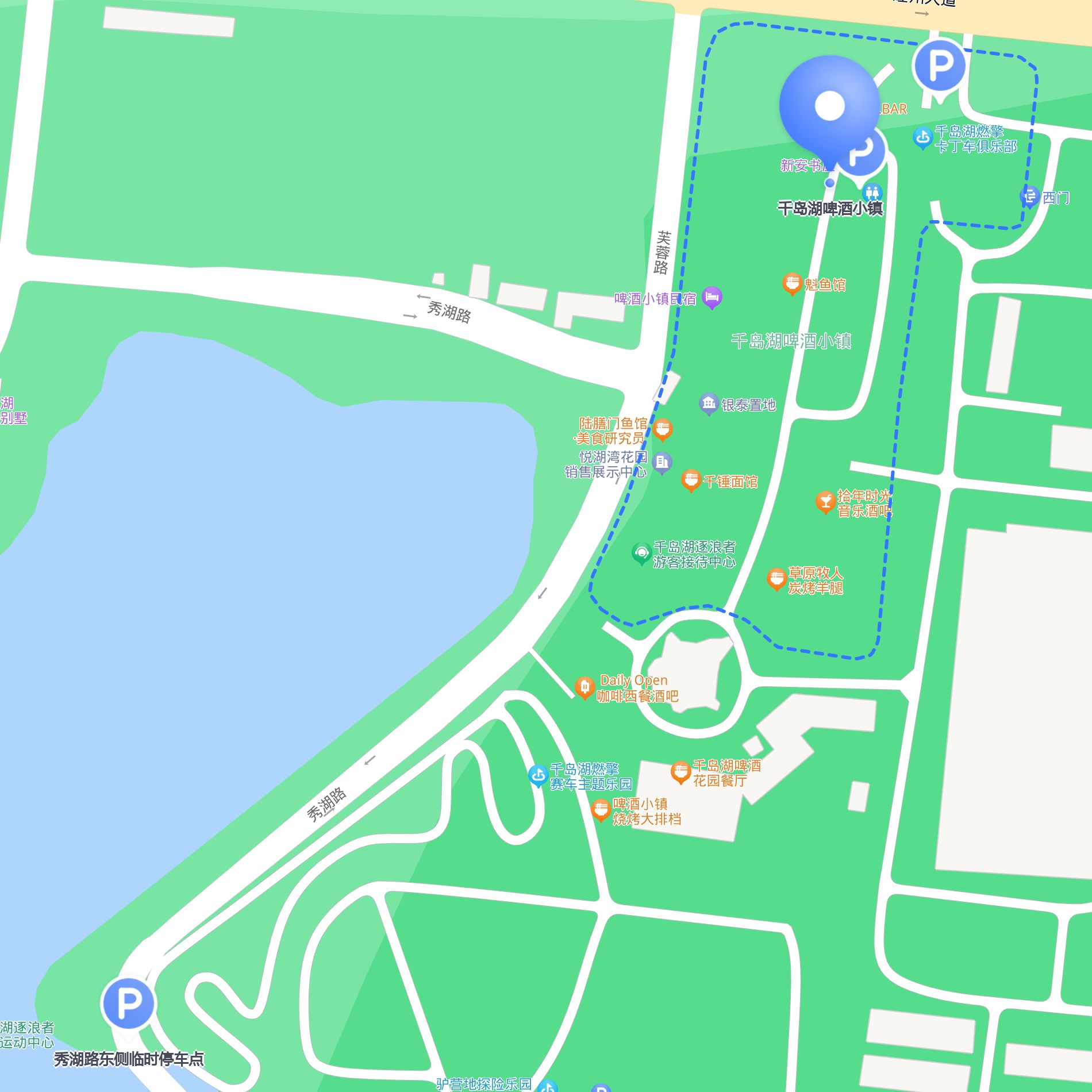Tap the 千岛湖逐浪者游客接待中心 marker
Viewport: 1092px width, 1092px height.
pos(641,553)
